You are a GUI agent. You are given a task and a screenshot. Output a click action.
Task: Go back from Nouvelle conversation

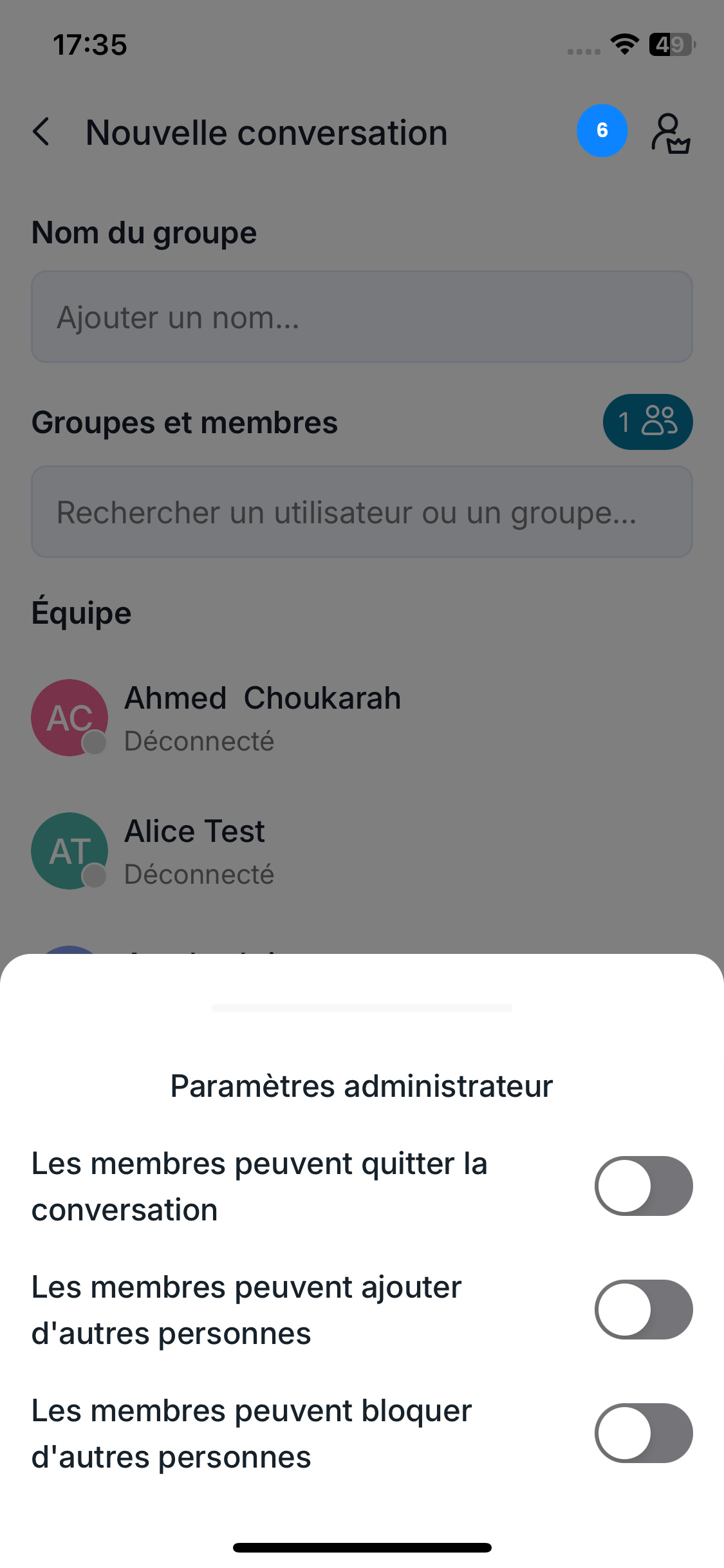(x=41, y=132)
